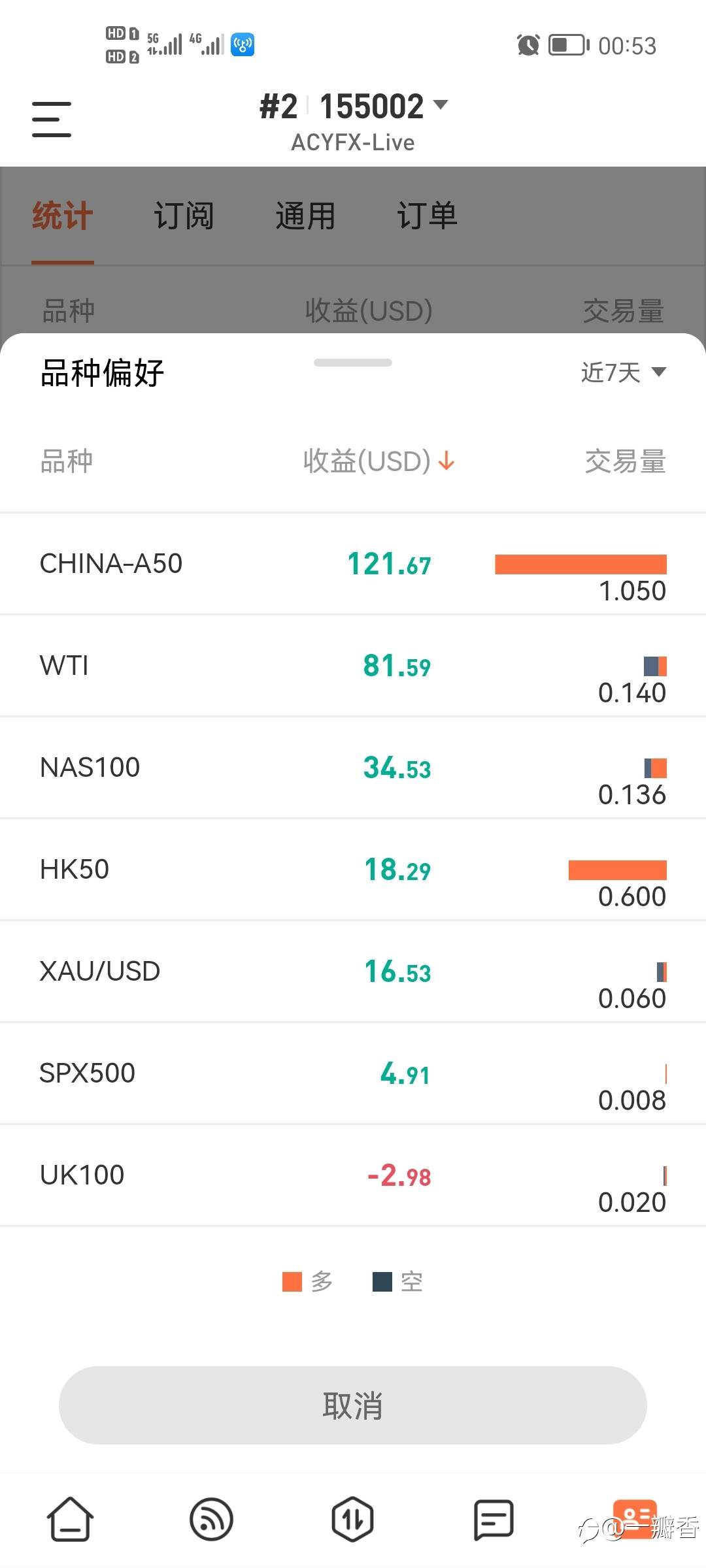Screen dimensions: 706x1568
Task: Go to the home tab
Action: 70,1518
